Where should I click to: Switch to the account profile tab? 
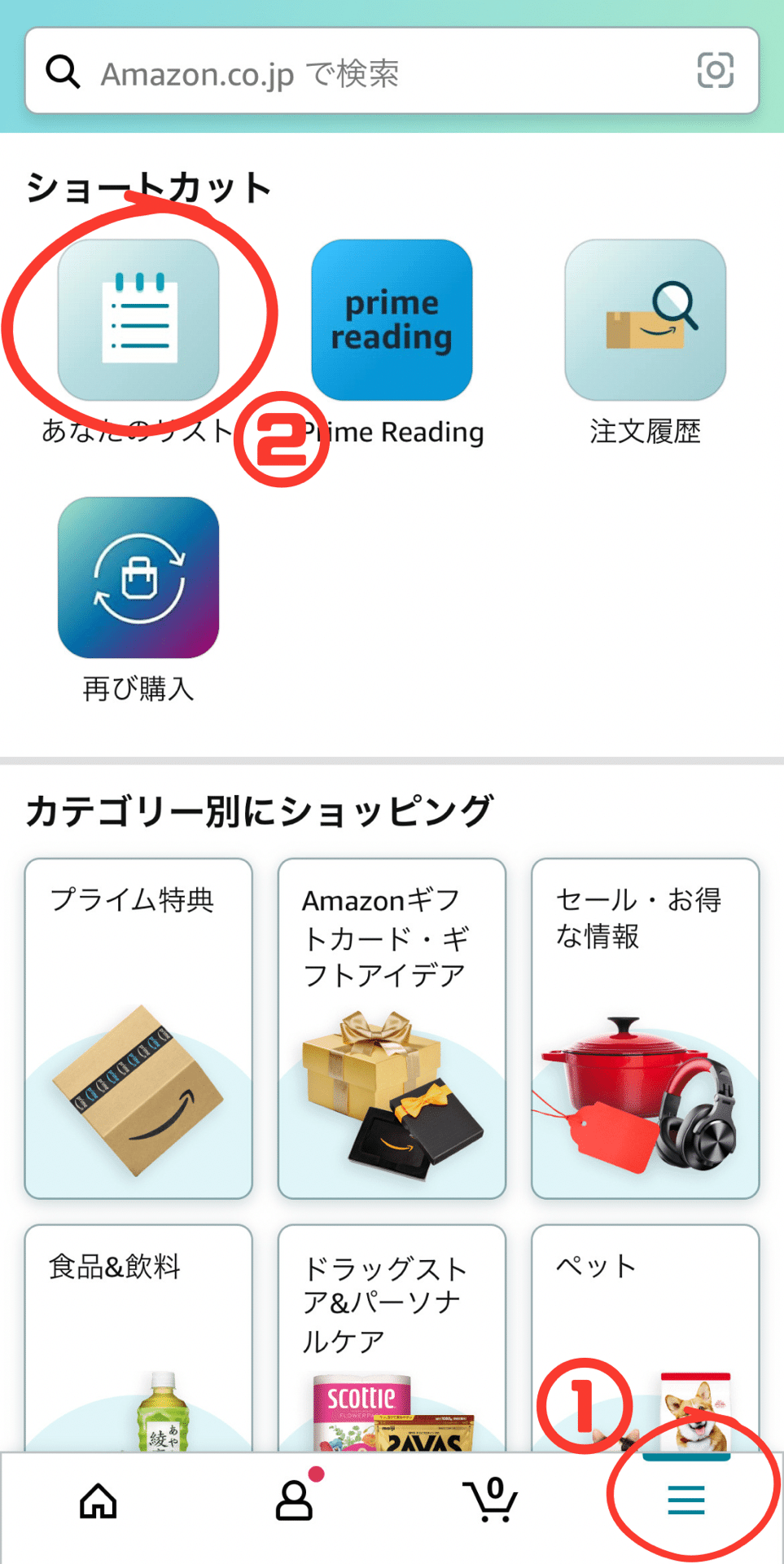click(x=294, y=1500)
